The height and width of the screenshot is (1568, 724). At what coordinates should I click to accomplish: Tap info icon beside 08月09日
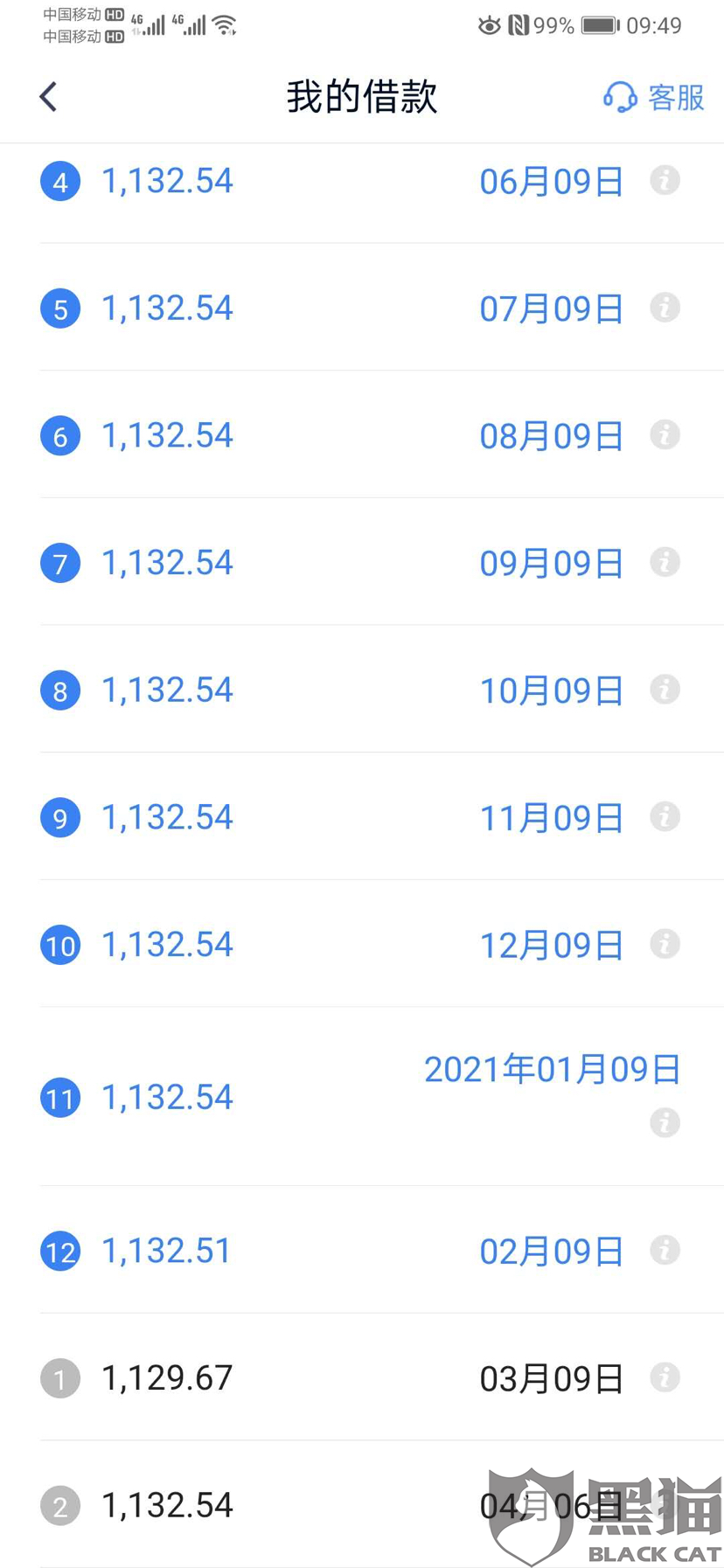tap(665, 435)
